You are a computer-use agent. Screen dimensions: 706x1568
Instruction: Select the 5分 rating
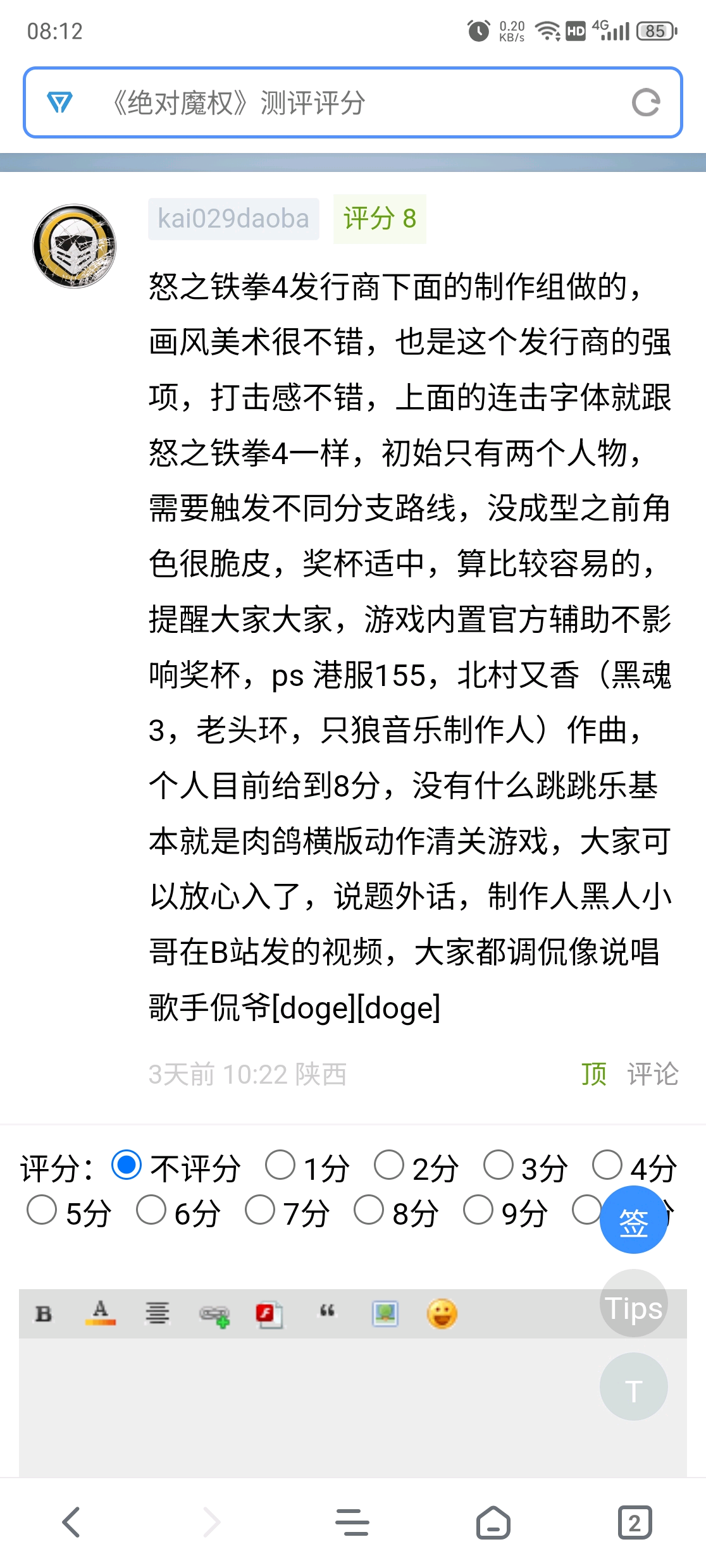point(42,1210)
